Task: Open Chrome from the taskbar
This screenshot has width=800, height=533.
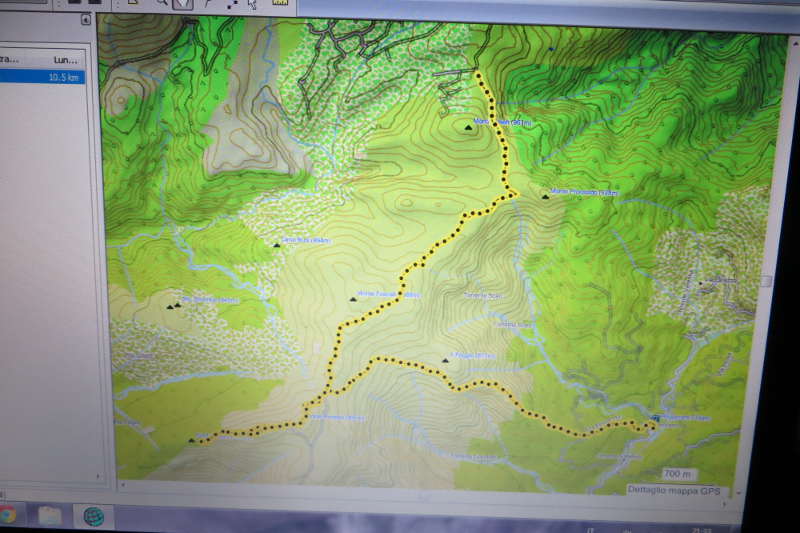Action: coord(8,515)
